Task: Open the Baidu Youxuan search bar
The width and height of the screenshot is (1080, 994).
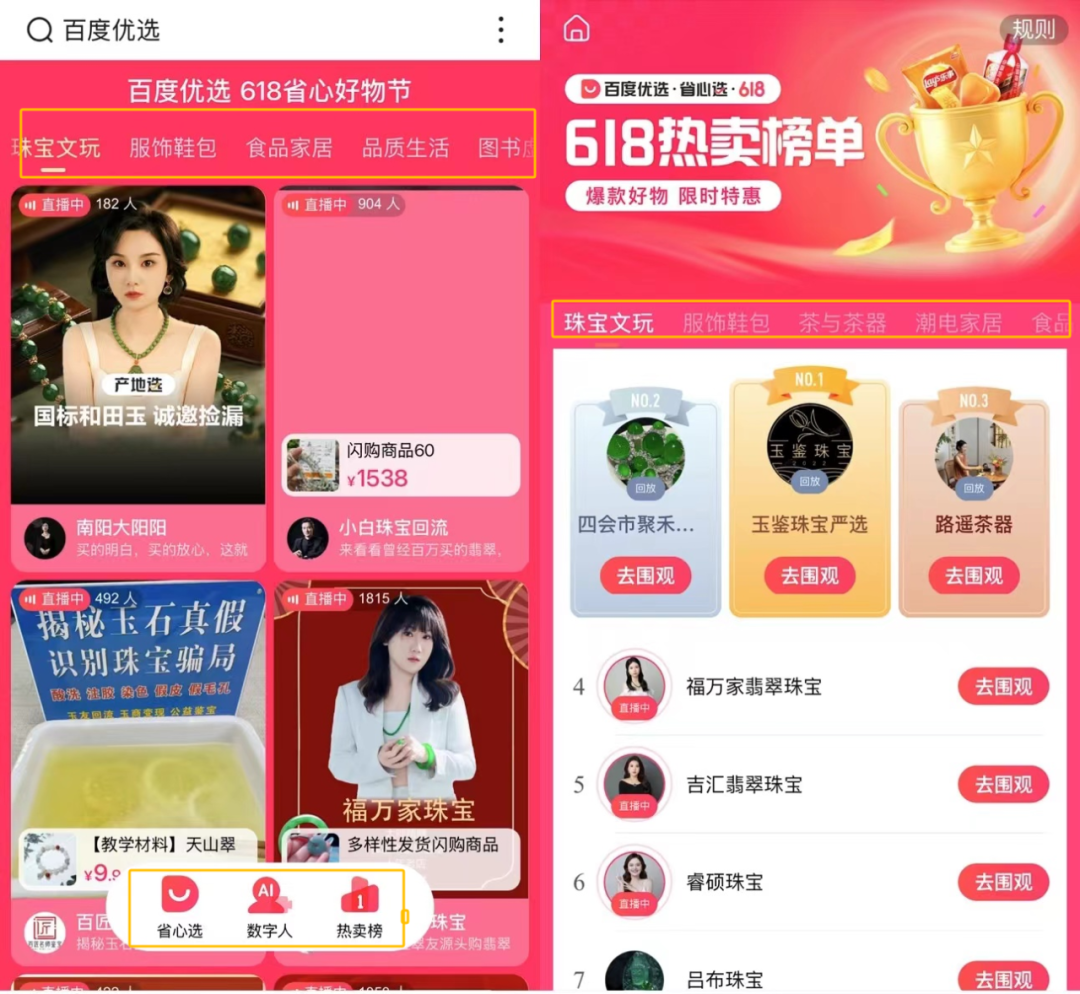Action: (x=110, y=30)
